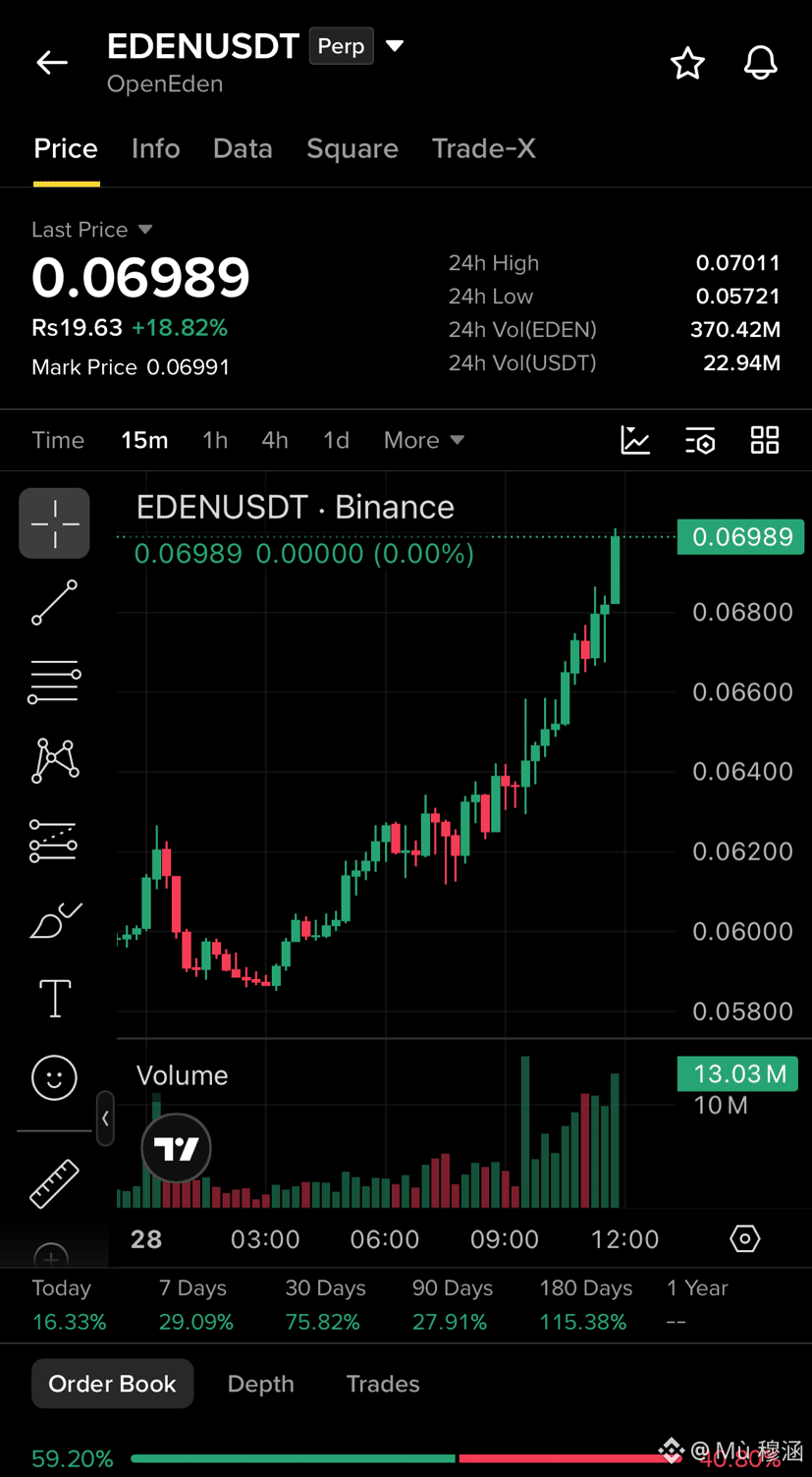
Task: Switch to the Depth tab
Action: point(261,1384)
